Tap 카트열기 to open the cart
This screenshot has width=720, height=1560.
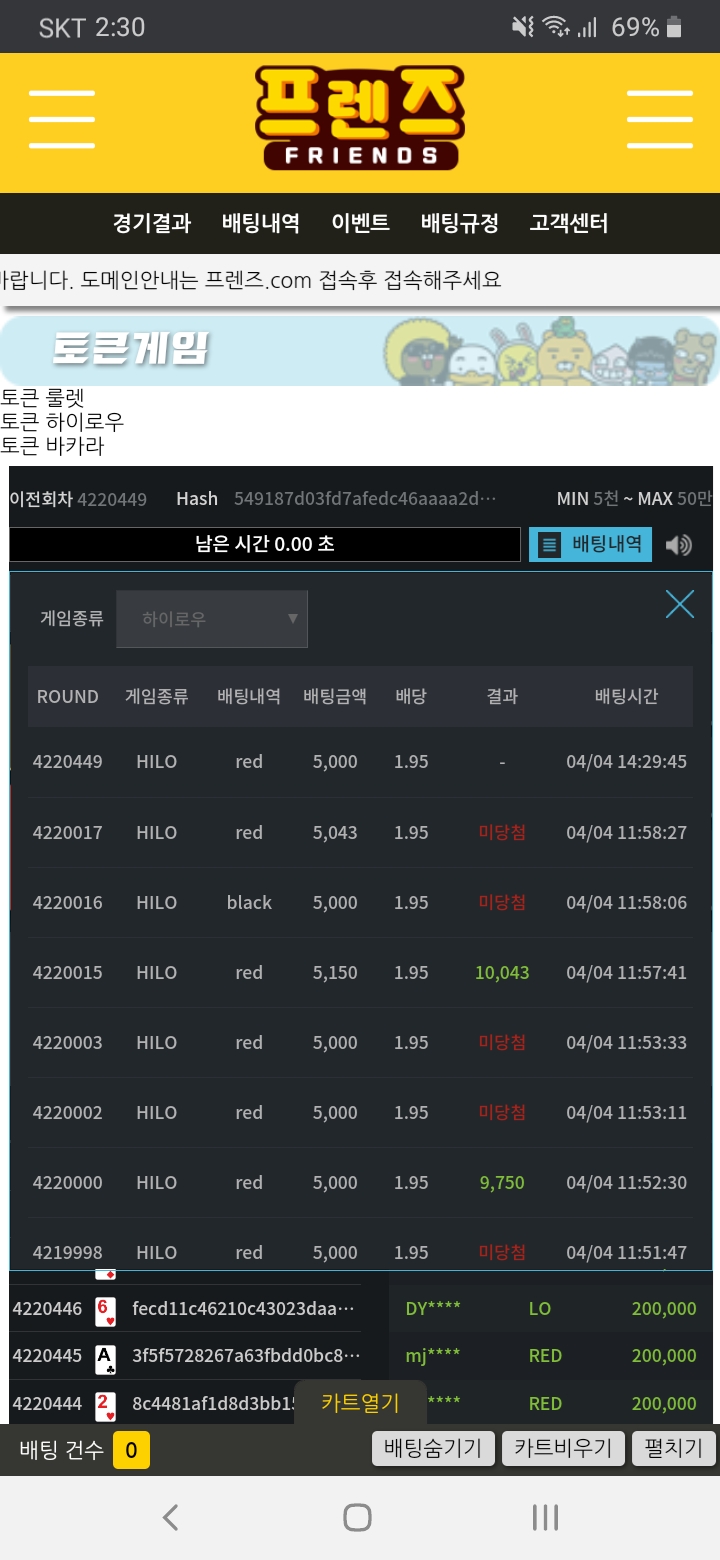pos(360,1403)
